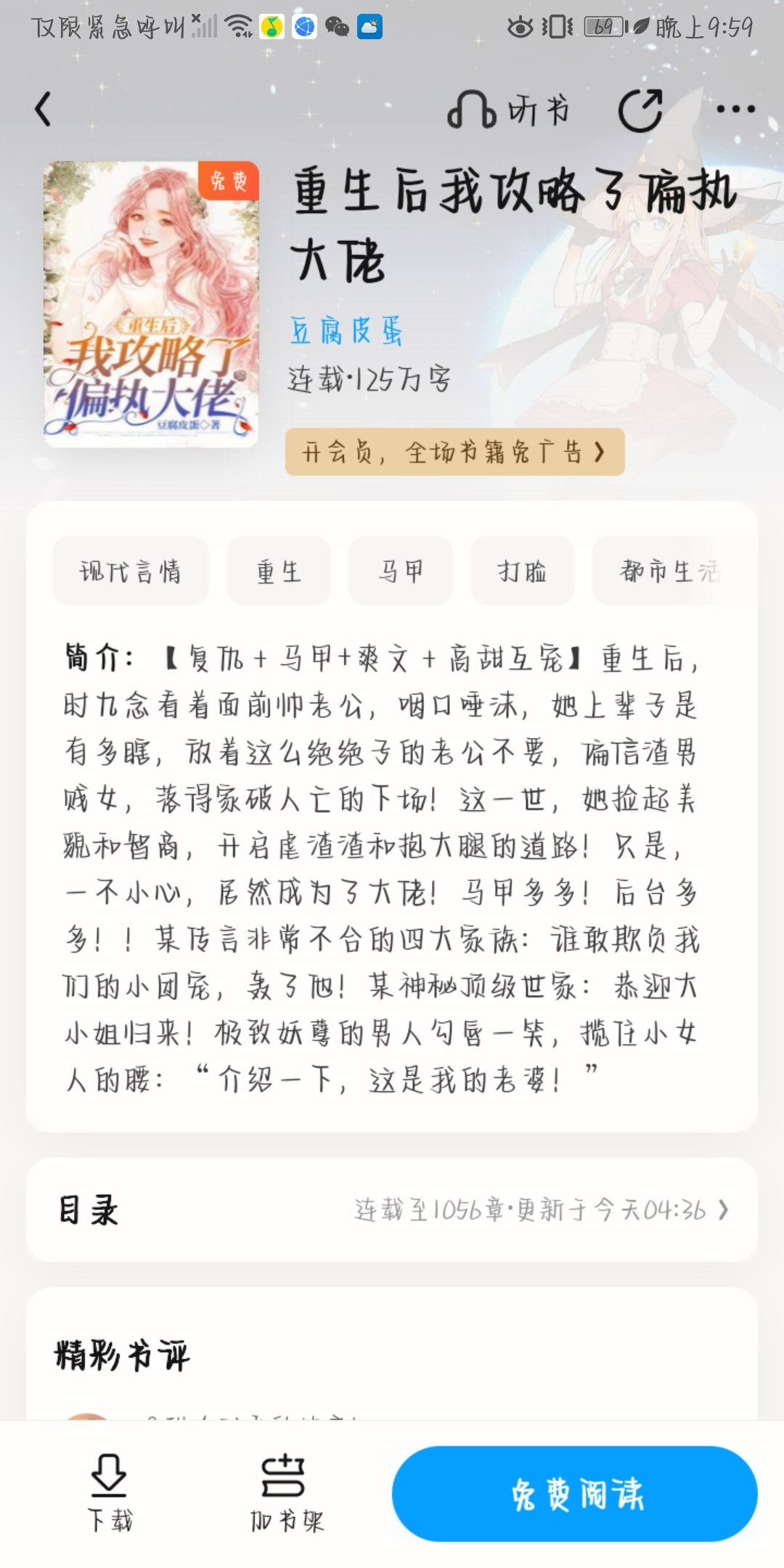
Task: Start reading with 免费阅读
Action: (x=575, y=1494)
